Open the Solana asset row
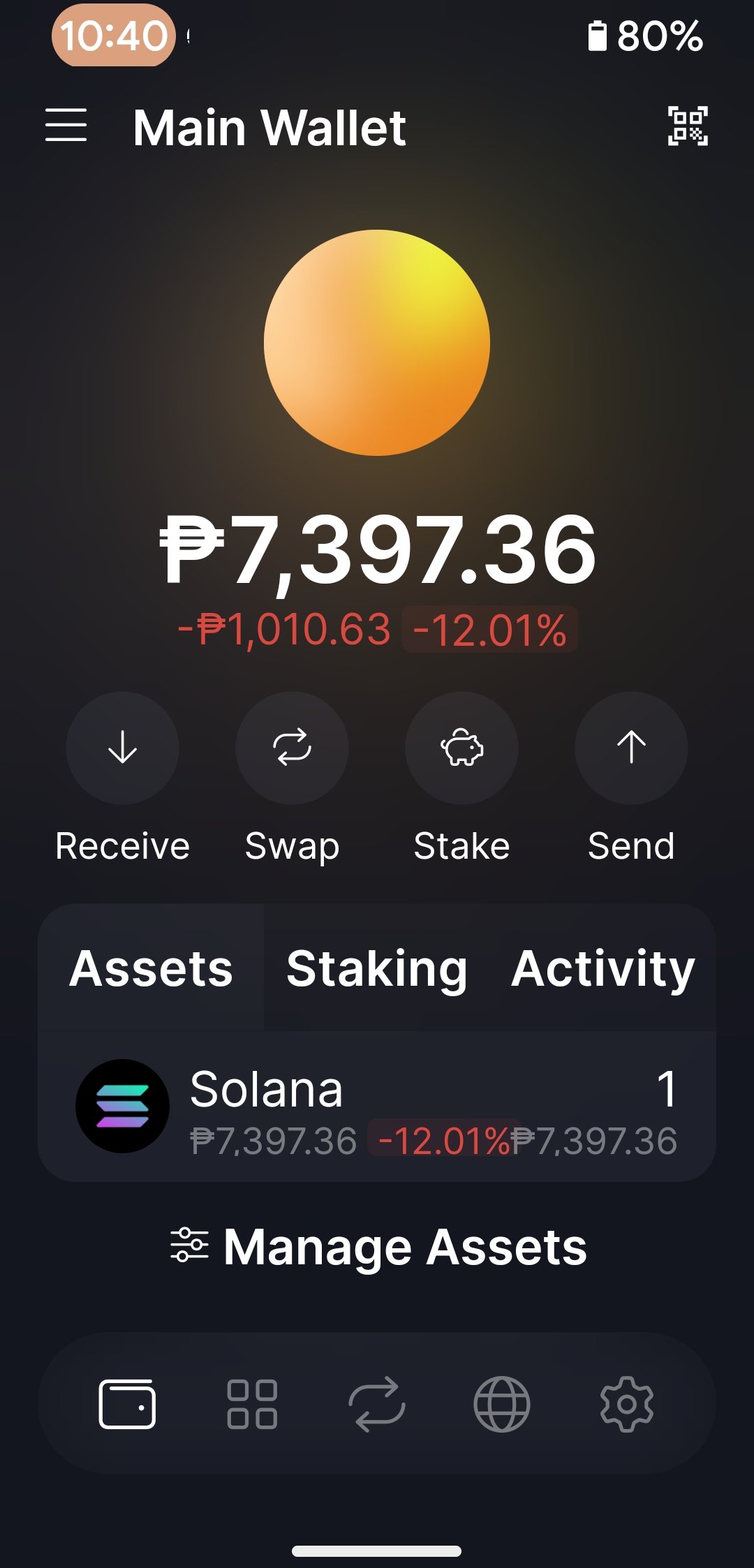The height and width of the screenshot is (1568, 754). coord(377,1107)
